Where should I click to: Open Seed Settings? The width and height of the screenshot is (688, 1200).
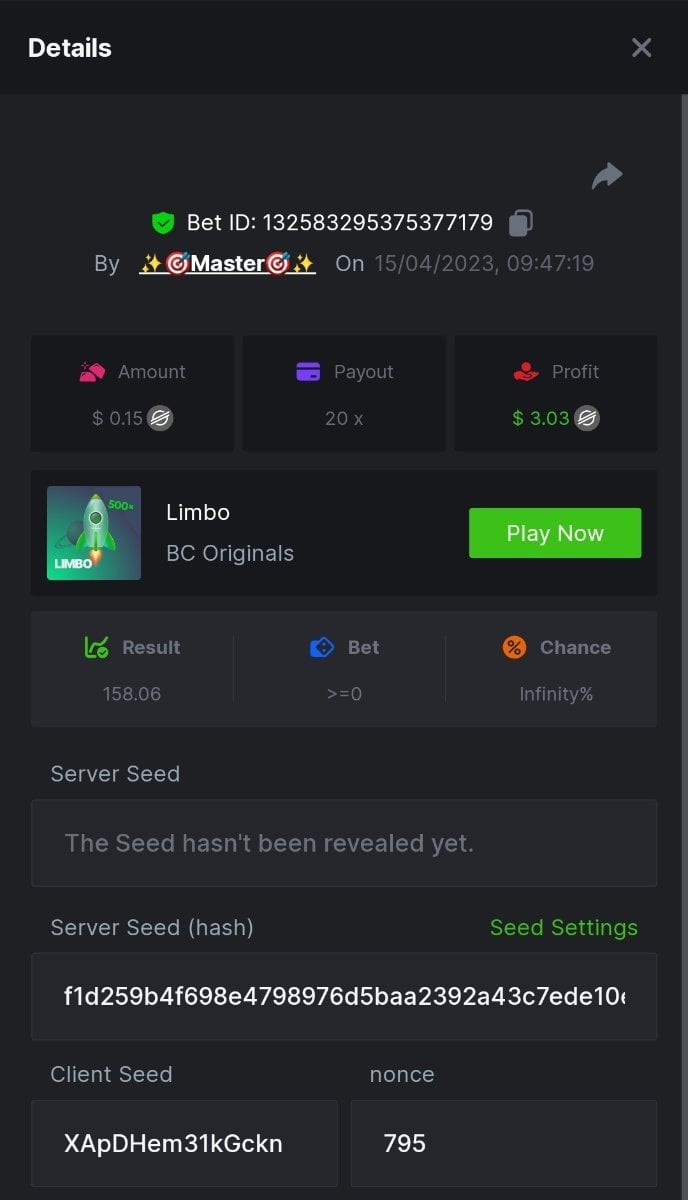click(563, 927)
